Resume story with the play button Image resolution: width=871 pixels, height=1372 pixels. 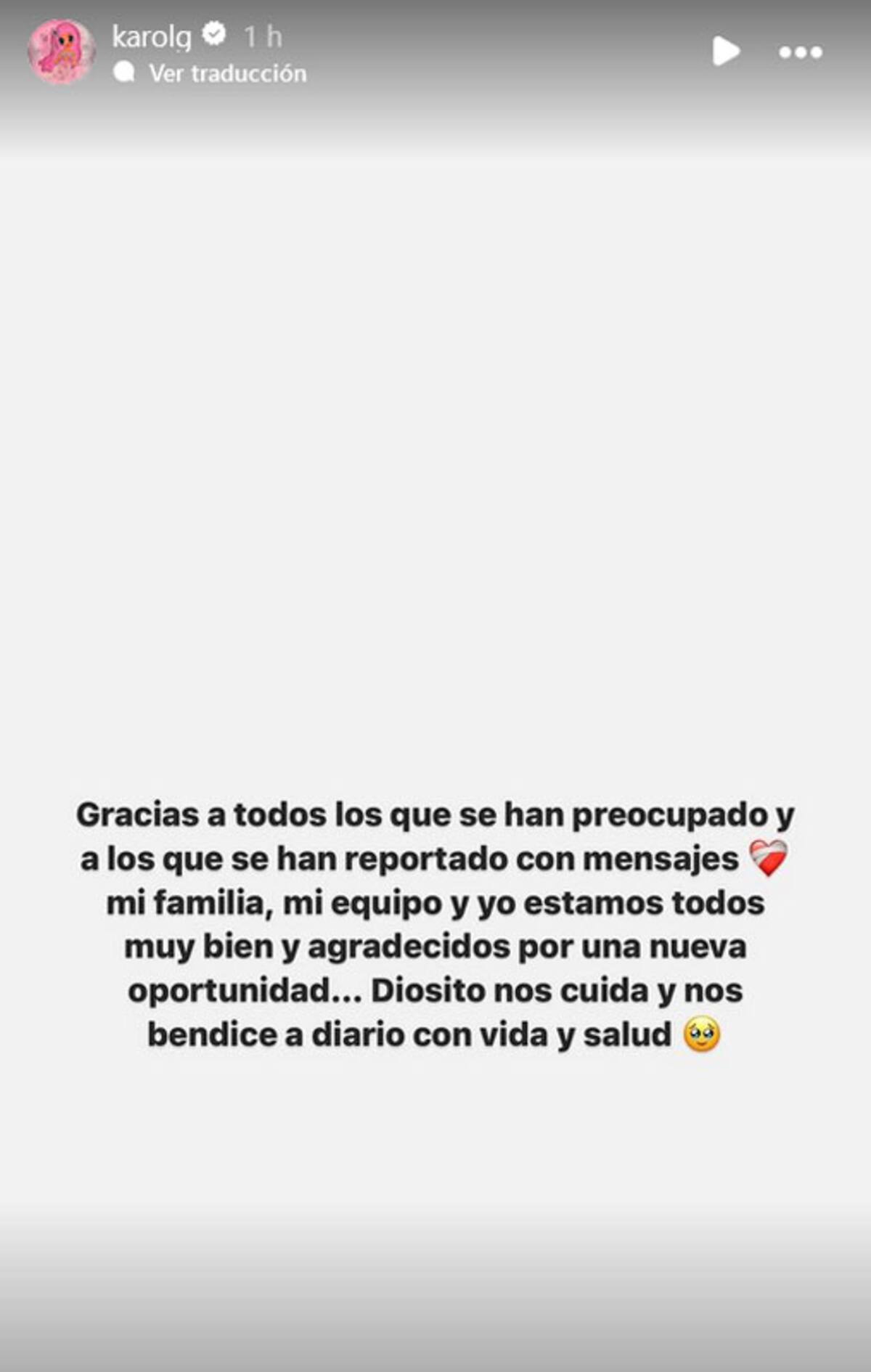(725, 52)
